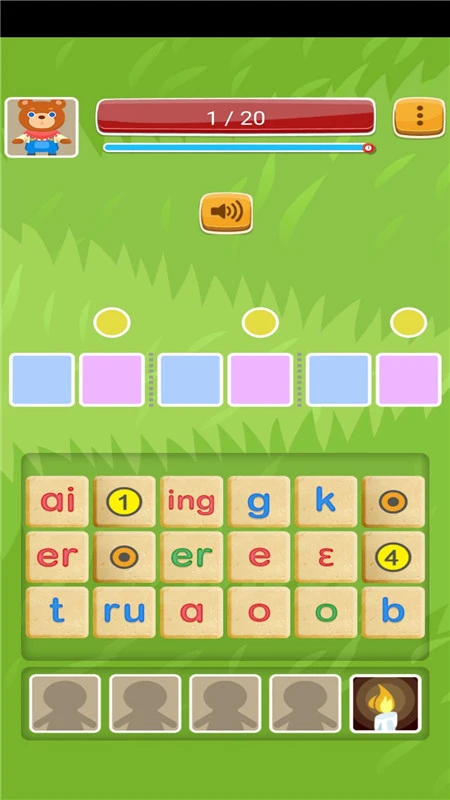Select the blue 'g' tile
The height and width of the screenshot is (800, 450).
pos(259,502)
